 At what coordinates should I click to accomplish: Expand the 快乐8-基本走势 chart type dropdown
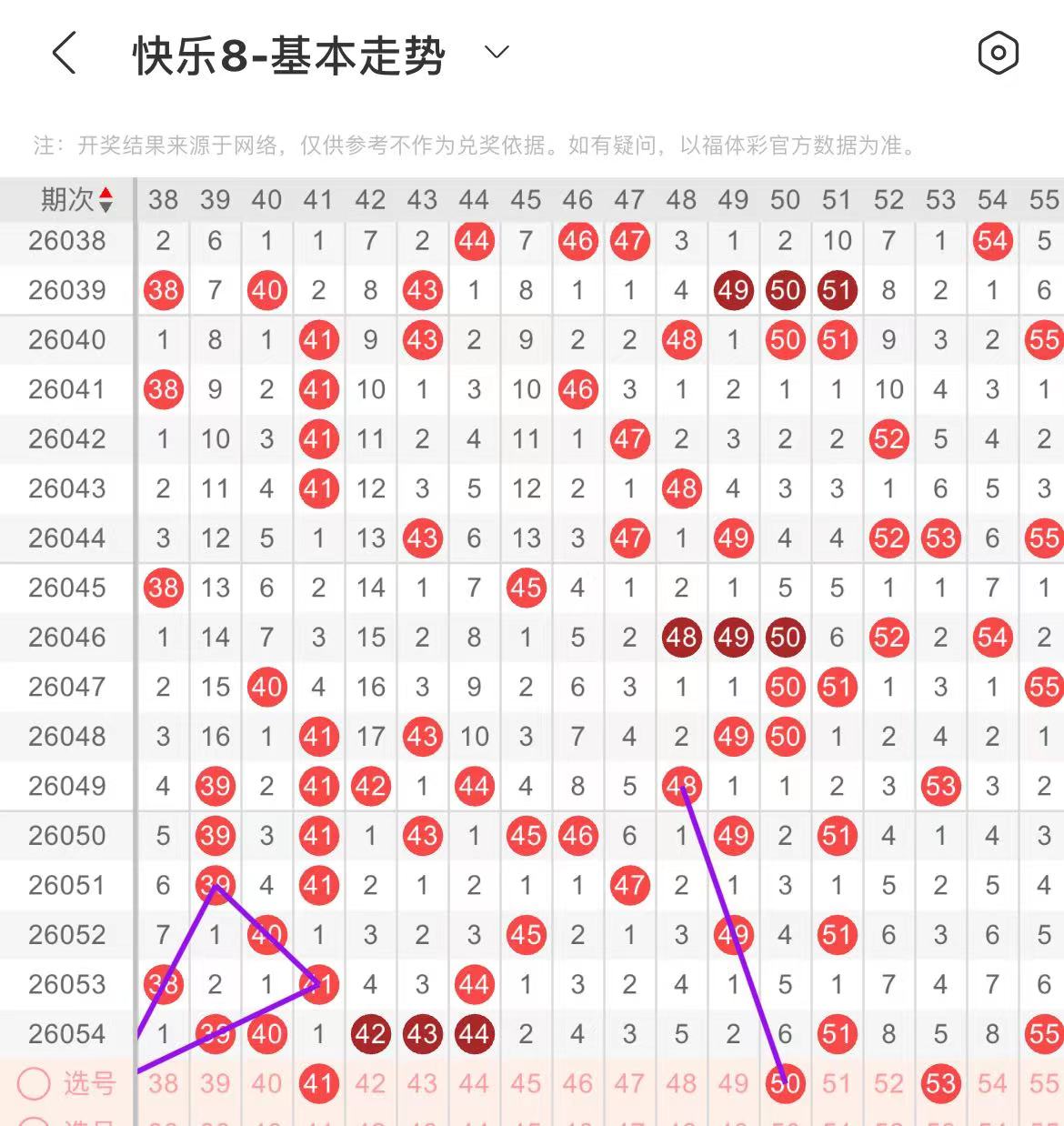click(497, 53)
